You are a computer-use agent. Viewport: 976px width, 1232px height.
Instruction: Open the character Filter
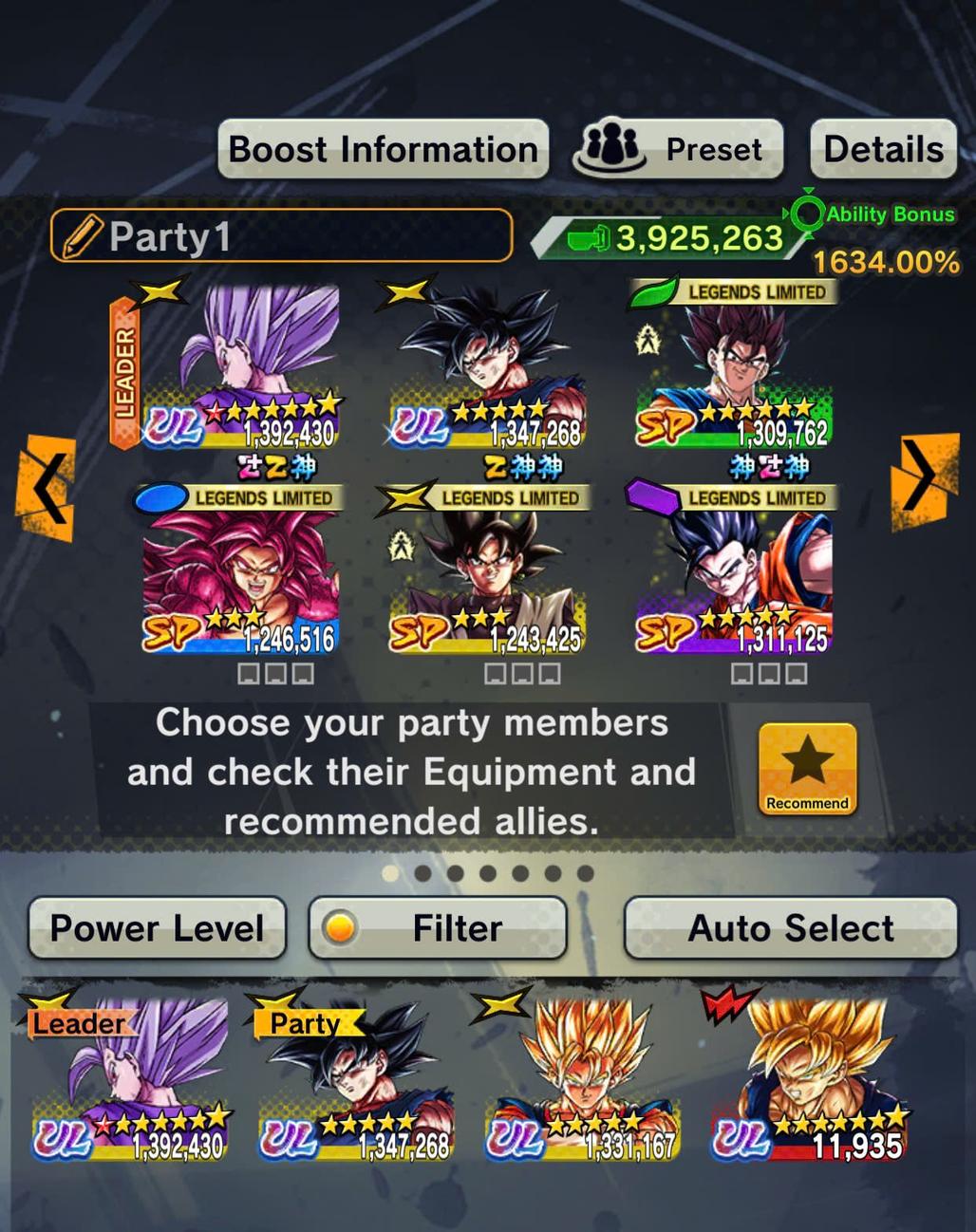coord(438,927)
